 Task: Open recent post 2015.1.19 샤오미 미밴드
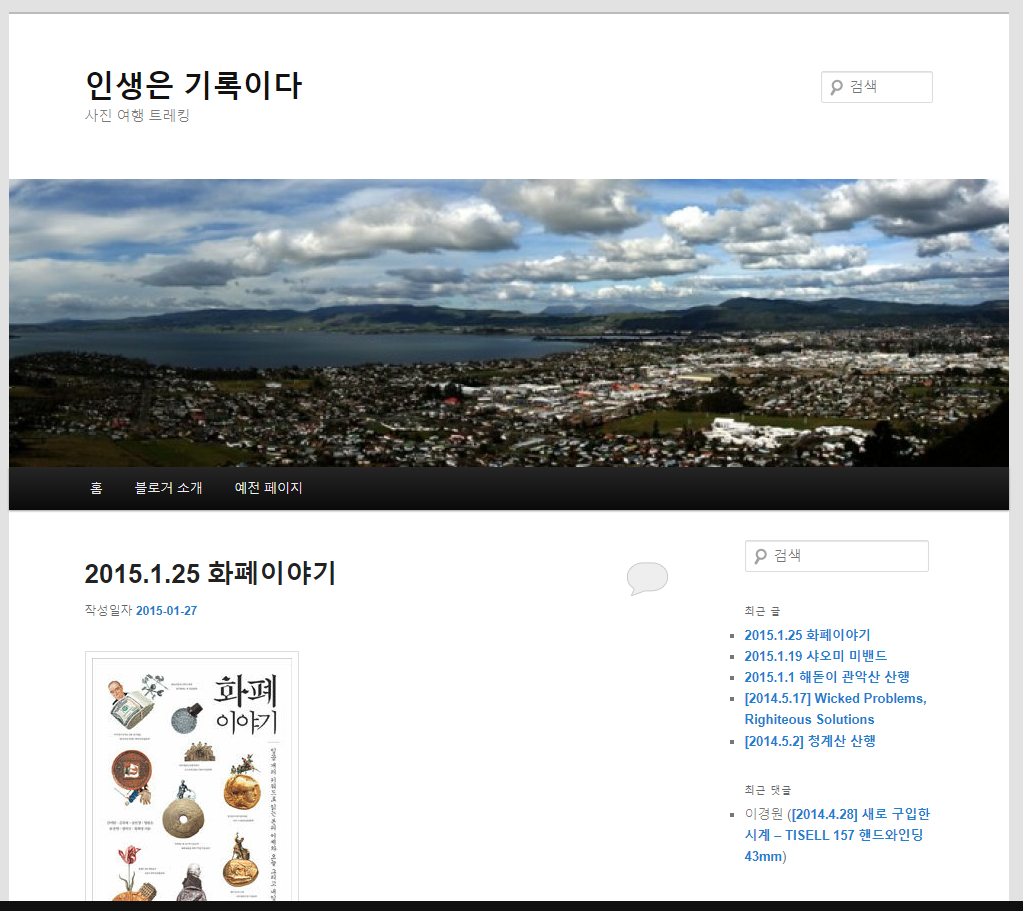pyautogui.click(x=816, y=656)
